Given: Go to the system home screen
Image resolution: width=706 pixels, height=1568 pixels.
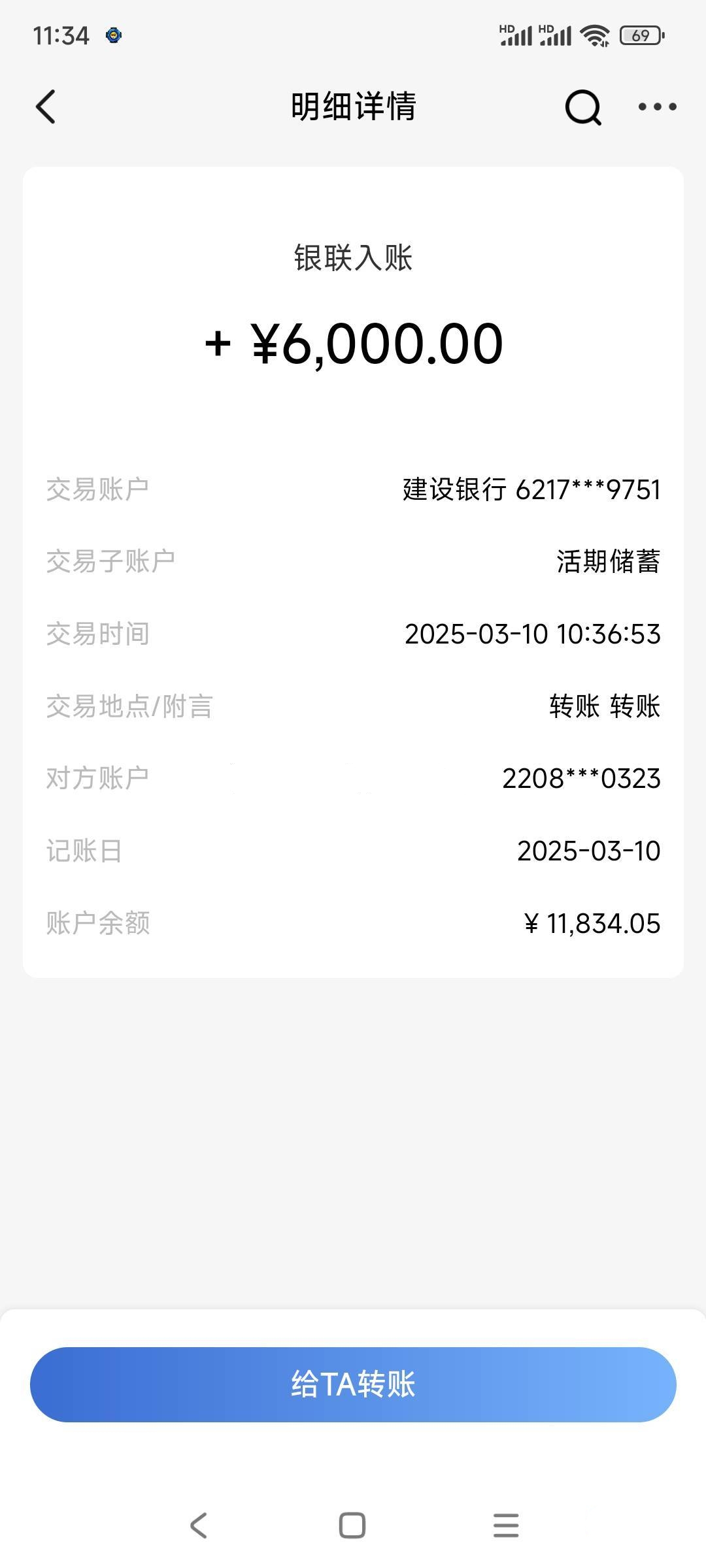Looking at the screenshot, I should coord(352,1526).
